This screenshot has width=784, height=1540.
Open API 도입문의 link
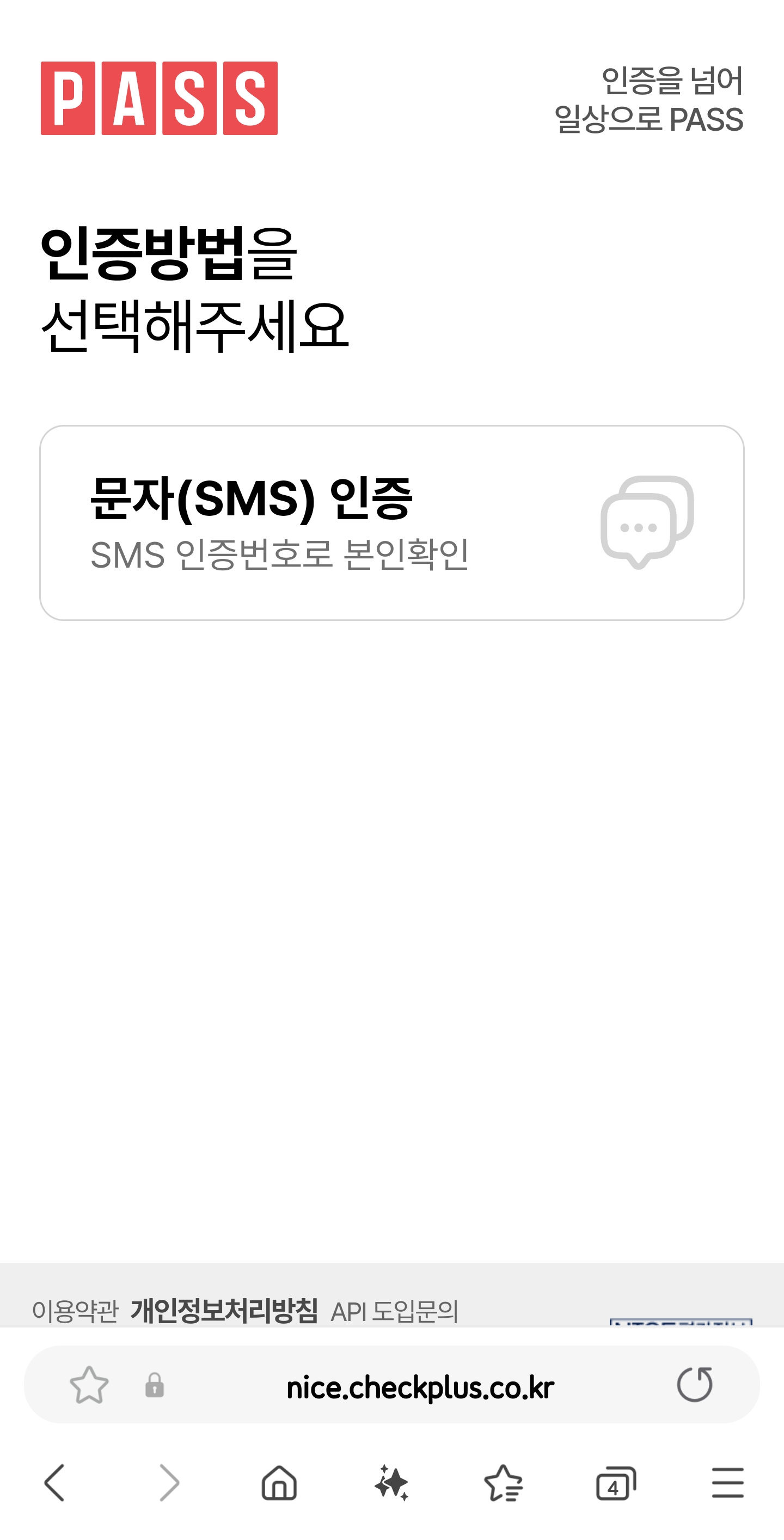(394, 1311)
